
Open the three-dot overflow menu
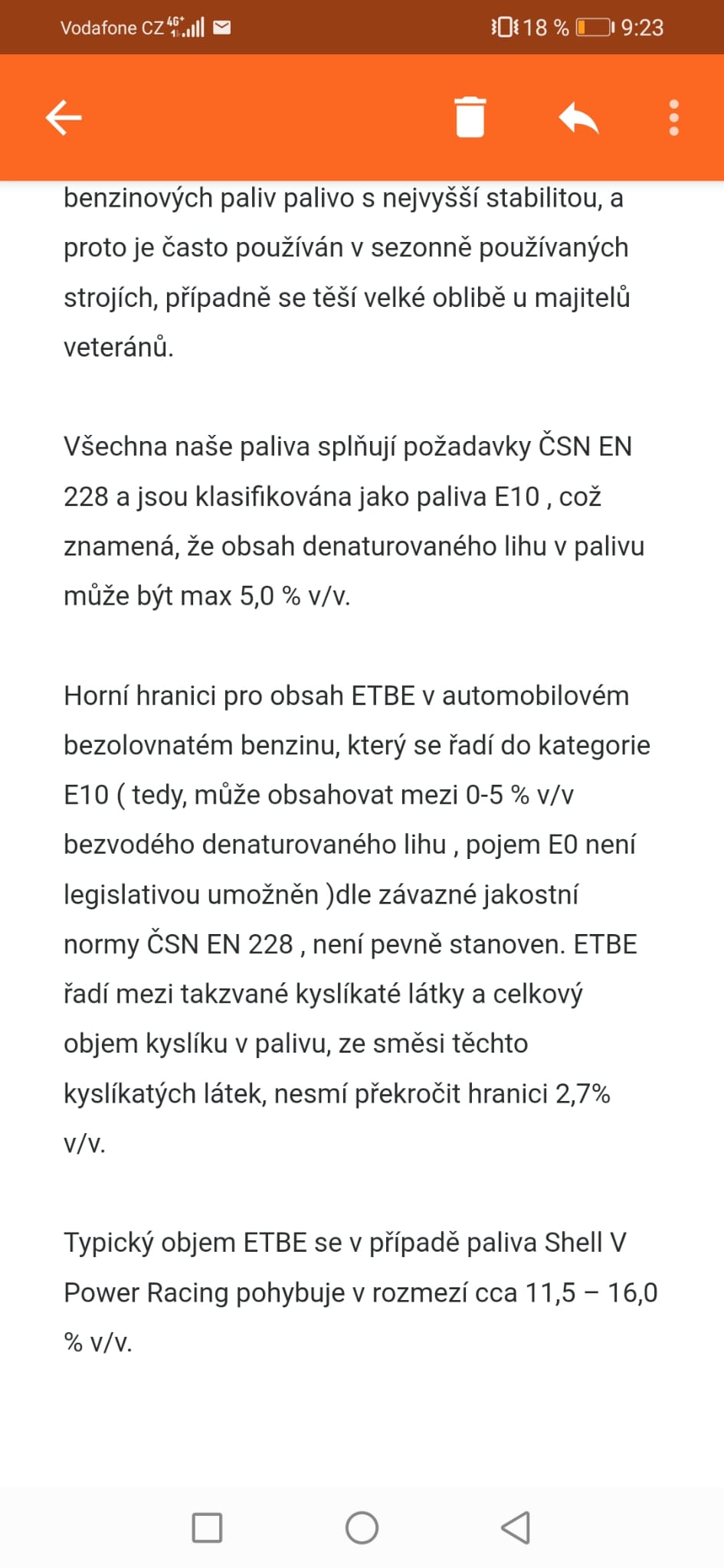(x=674, y=118)
